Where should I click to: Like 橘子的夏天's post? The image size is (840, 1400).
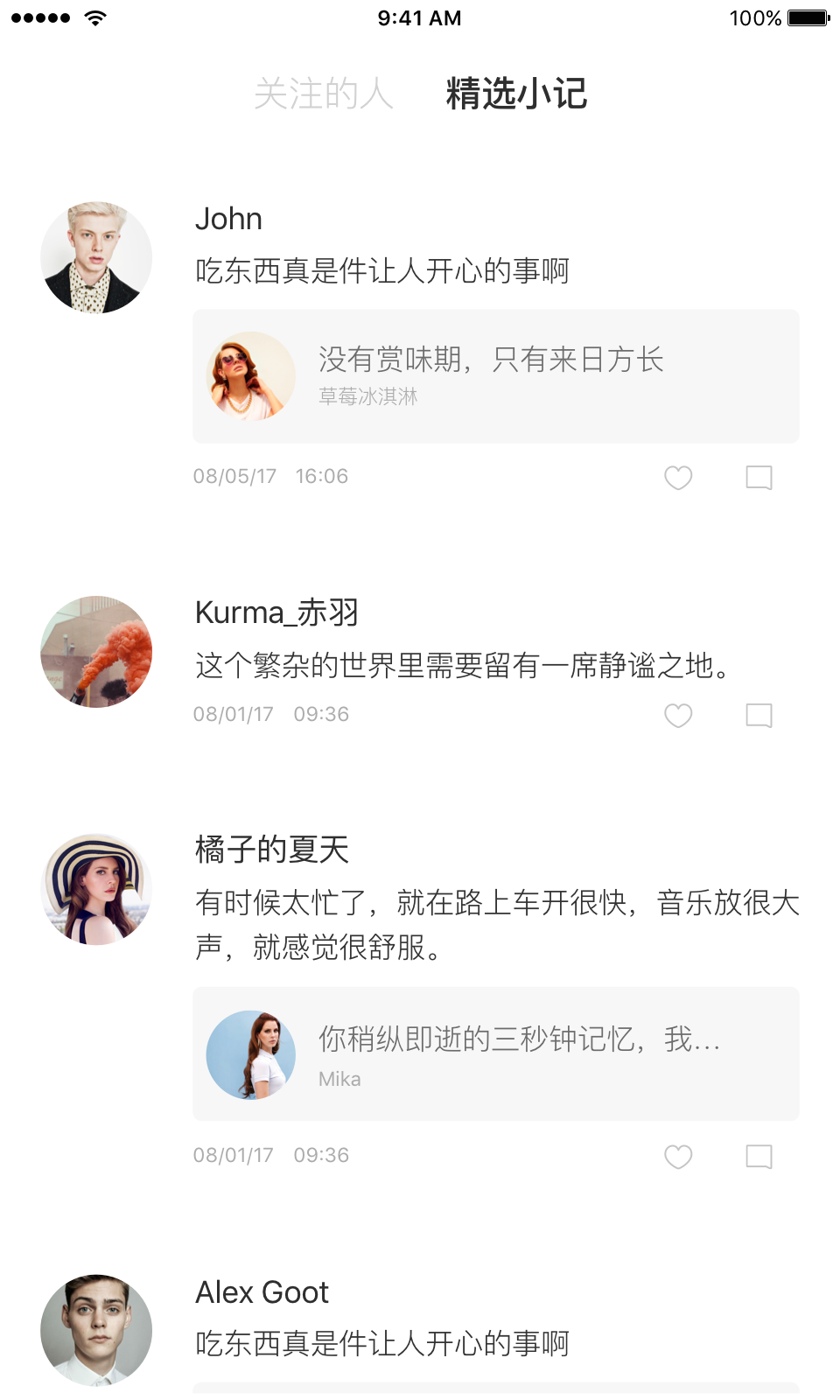678,1157
